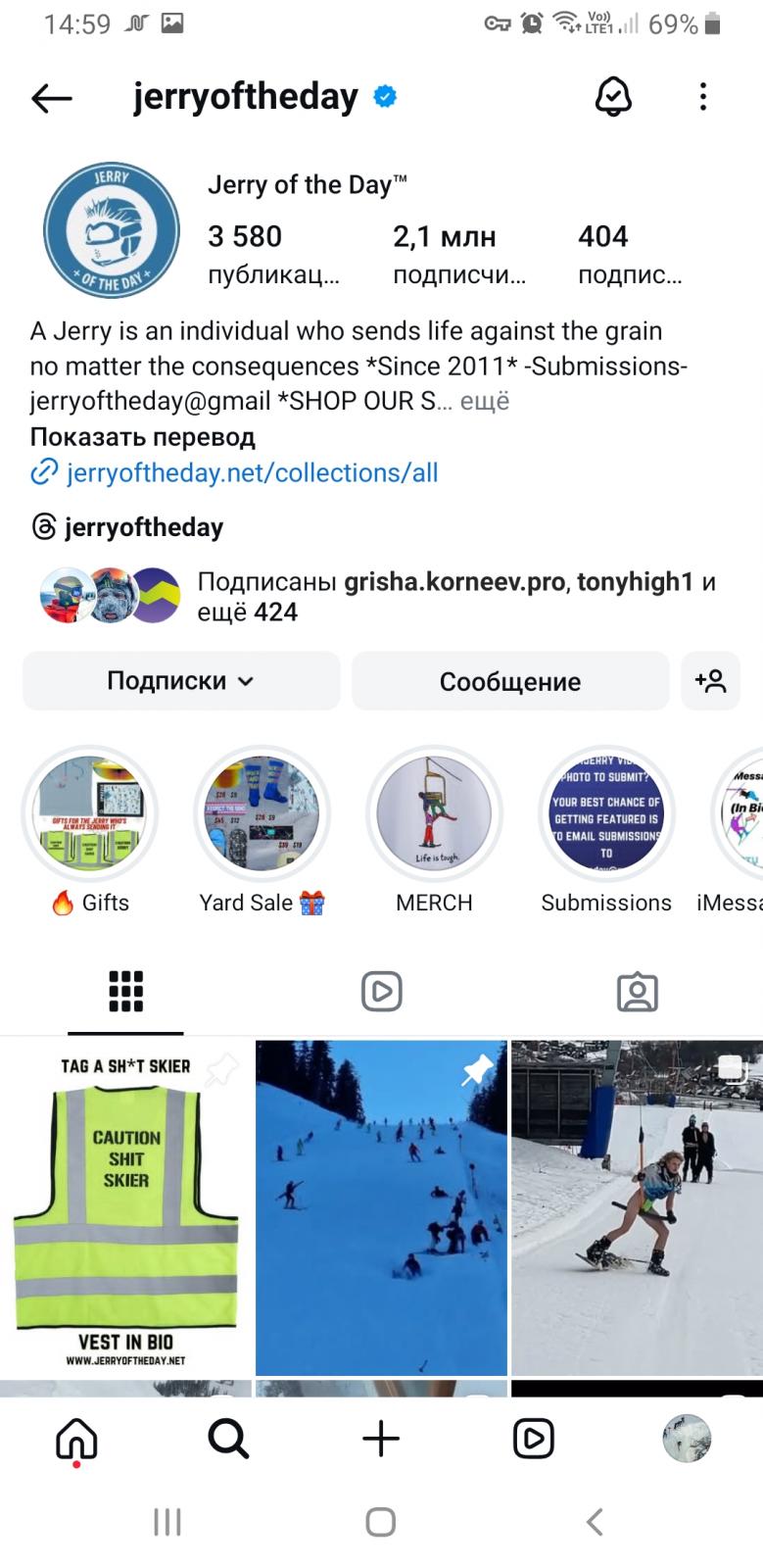Switch to the Reels profile tab
The width and height of the screenshot is (763, 1568).
click(381, 992)
